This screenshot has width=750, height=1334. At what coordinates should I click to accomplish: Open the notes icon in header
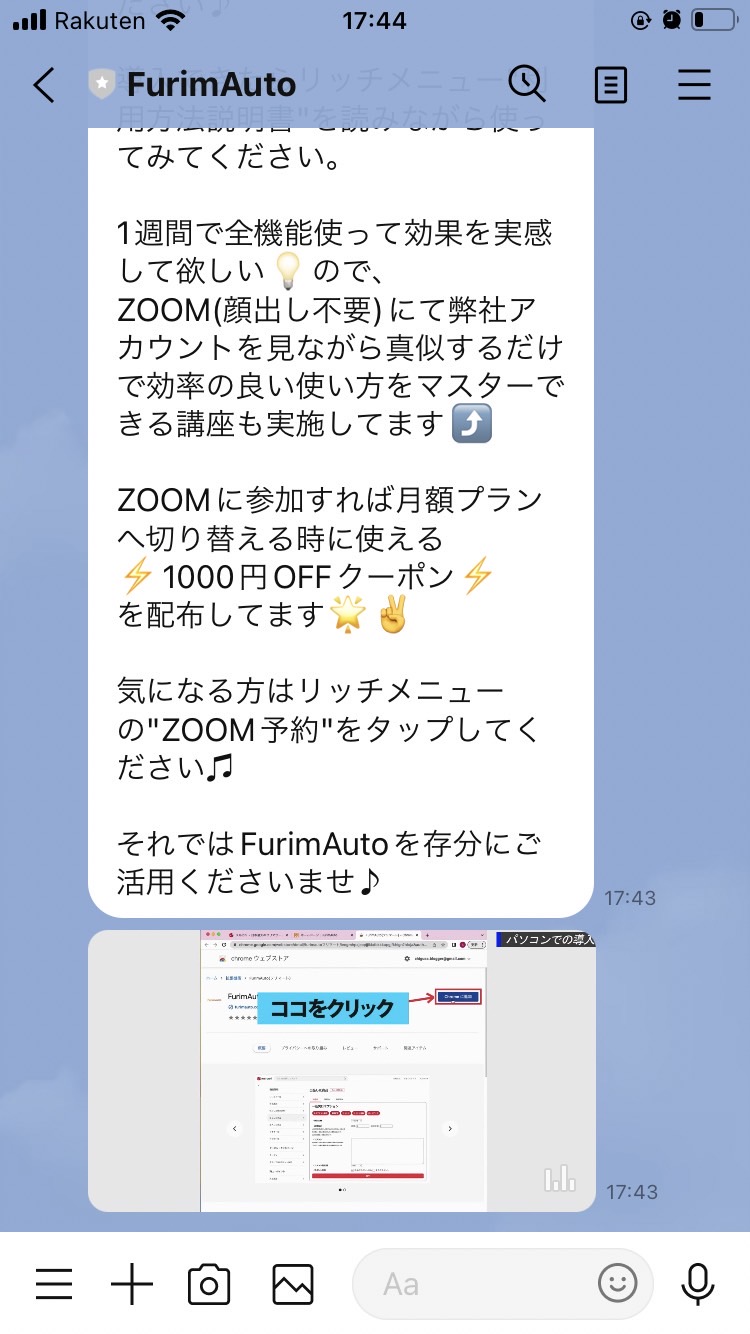[610, 85]
